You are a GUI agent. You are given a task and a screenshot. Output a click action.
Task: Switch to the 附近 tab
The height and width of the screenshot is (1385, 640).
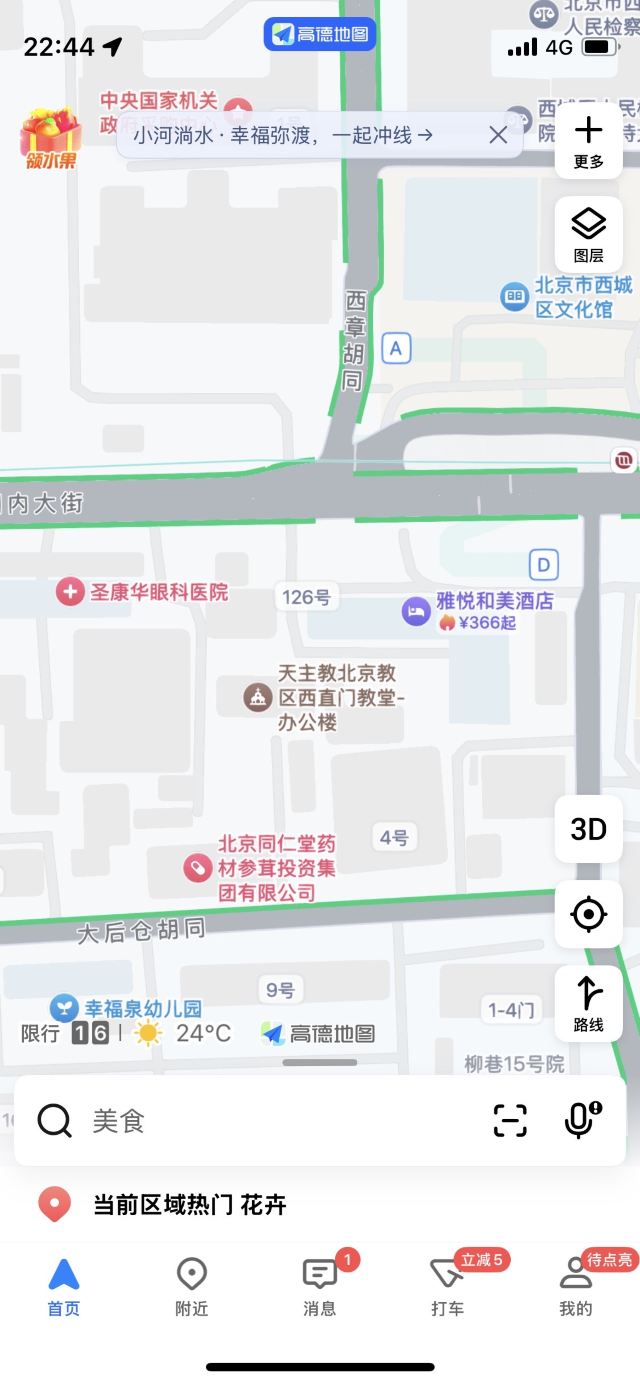click(x=191, y=1287)
